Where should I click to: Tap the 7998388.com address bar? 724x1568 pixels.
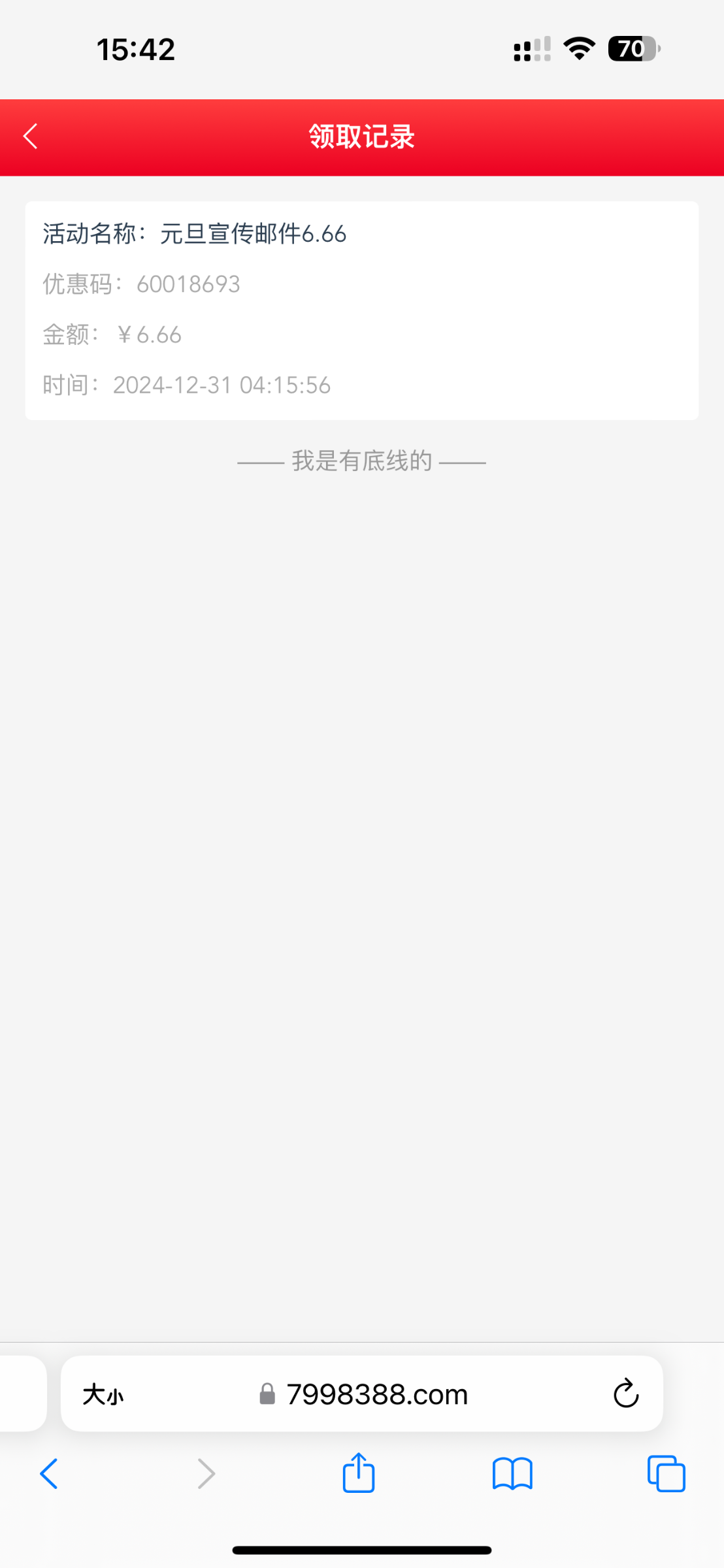362,1394
